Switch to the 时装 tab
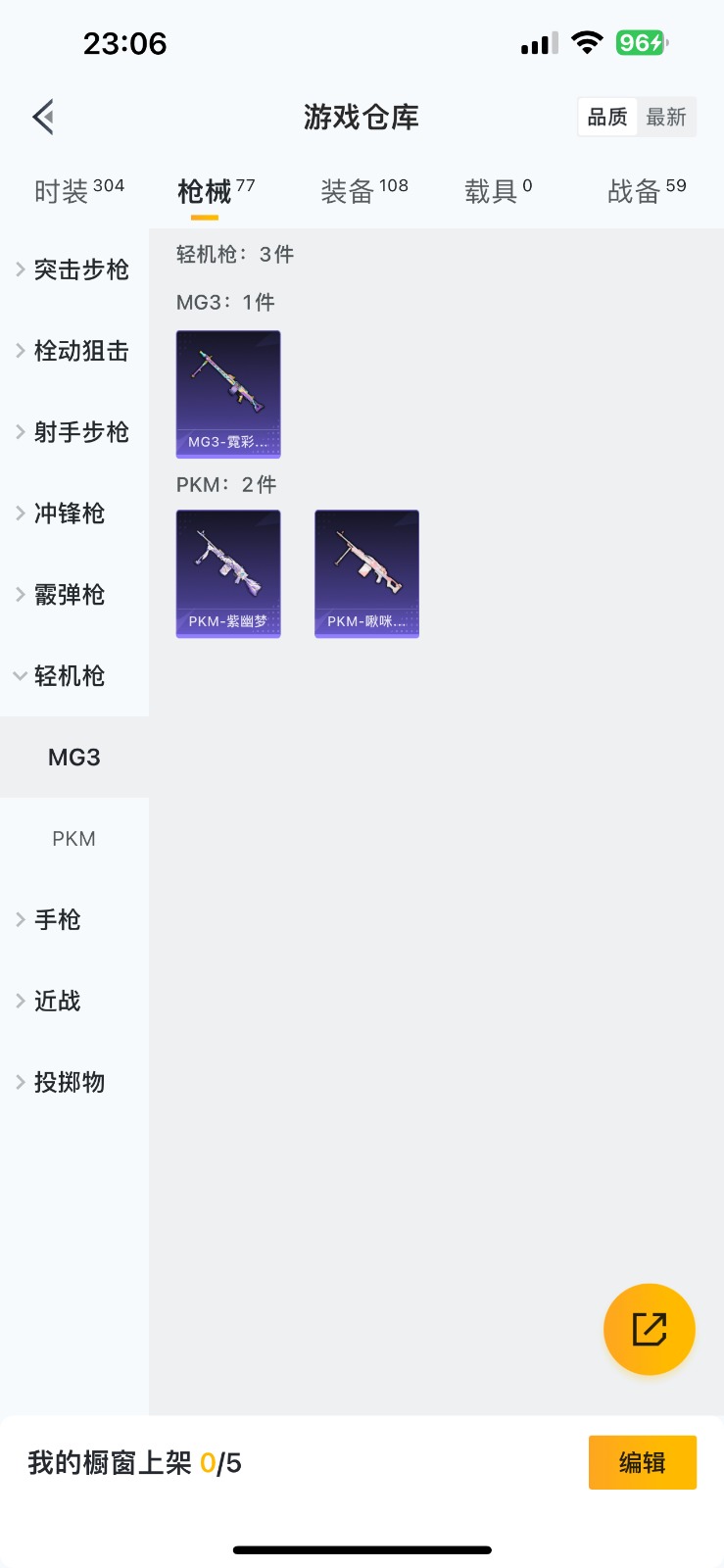Screen dimensions: 724x1568 [78, 190]
